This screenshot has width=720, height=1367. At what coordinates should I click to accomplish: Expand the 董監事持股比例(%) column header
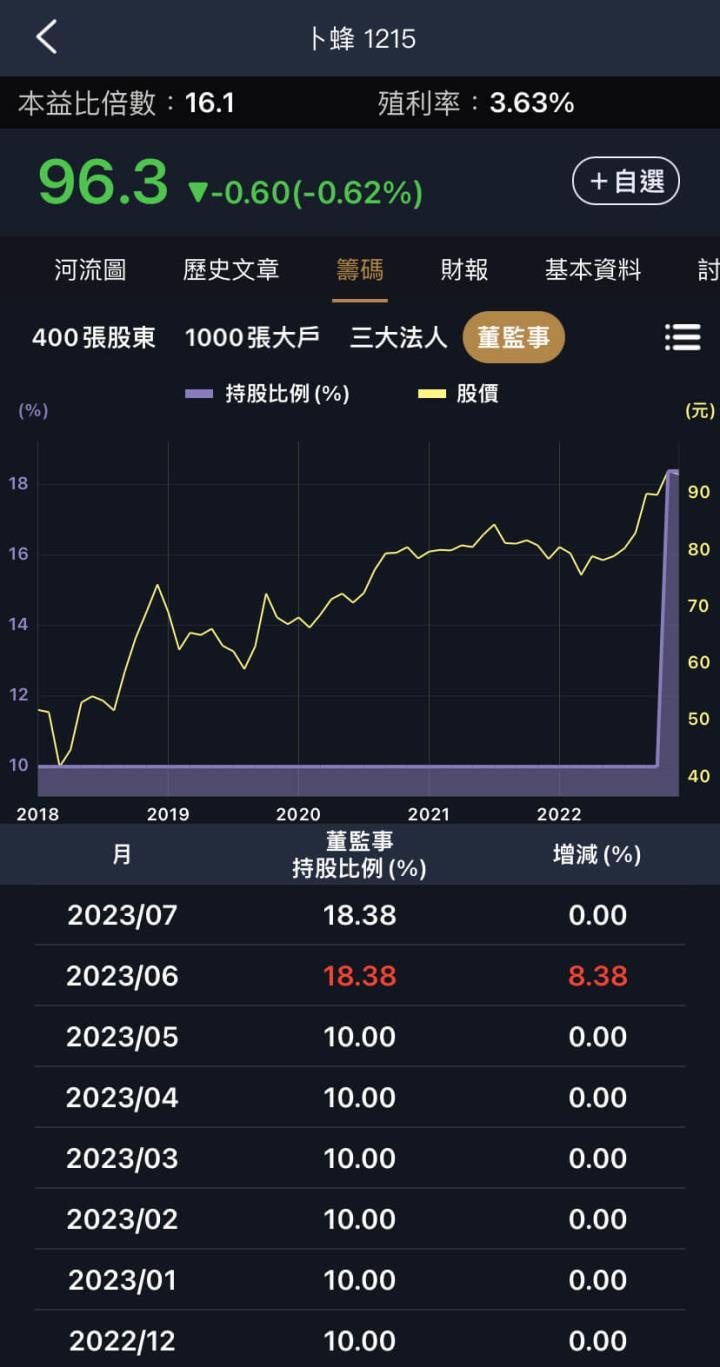[360, 854]
